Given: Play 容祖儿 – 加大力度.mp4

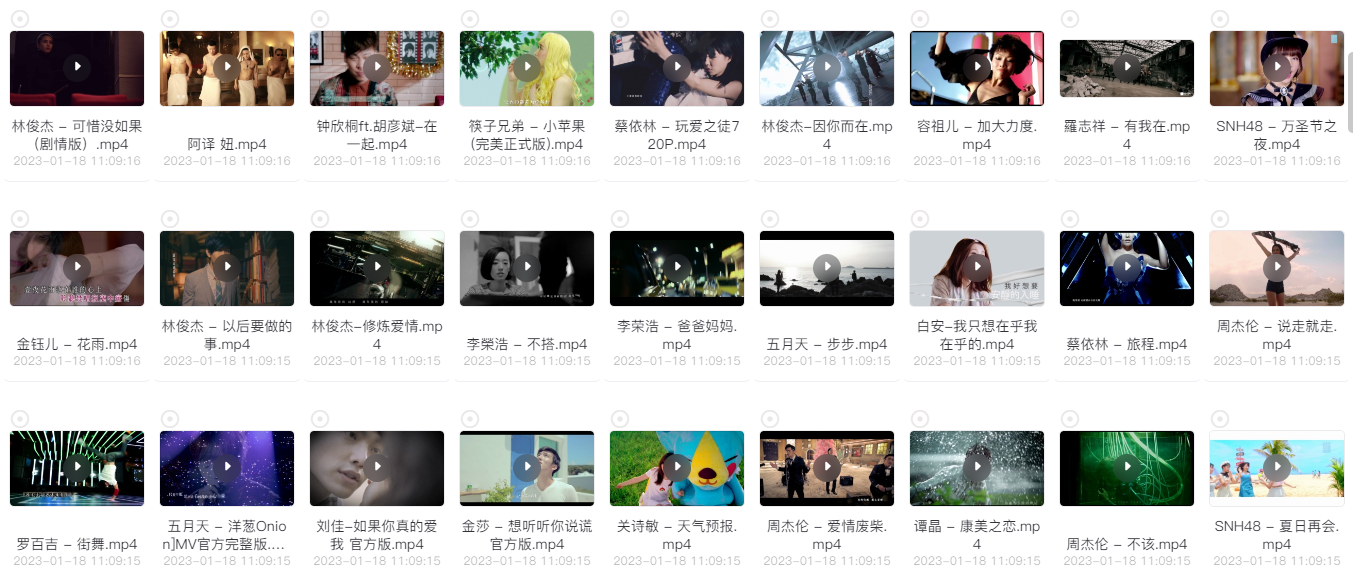Looking at the screenshot, I should point(977,68).
